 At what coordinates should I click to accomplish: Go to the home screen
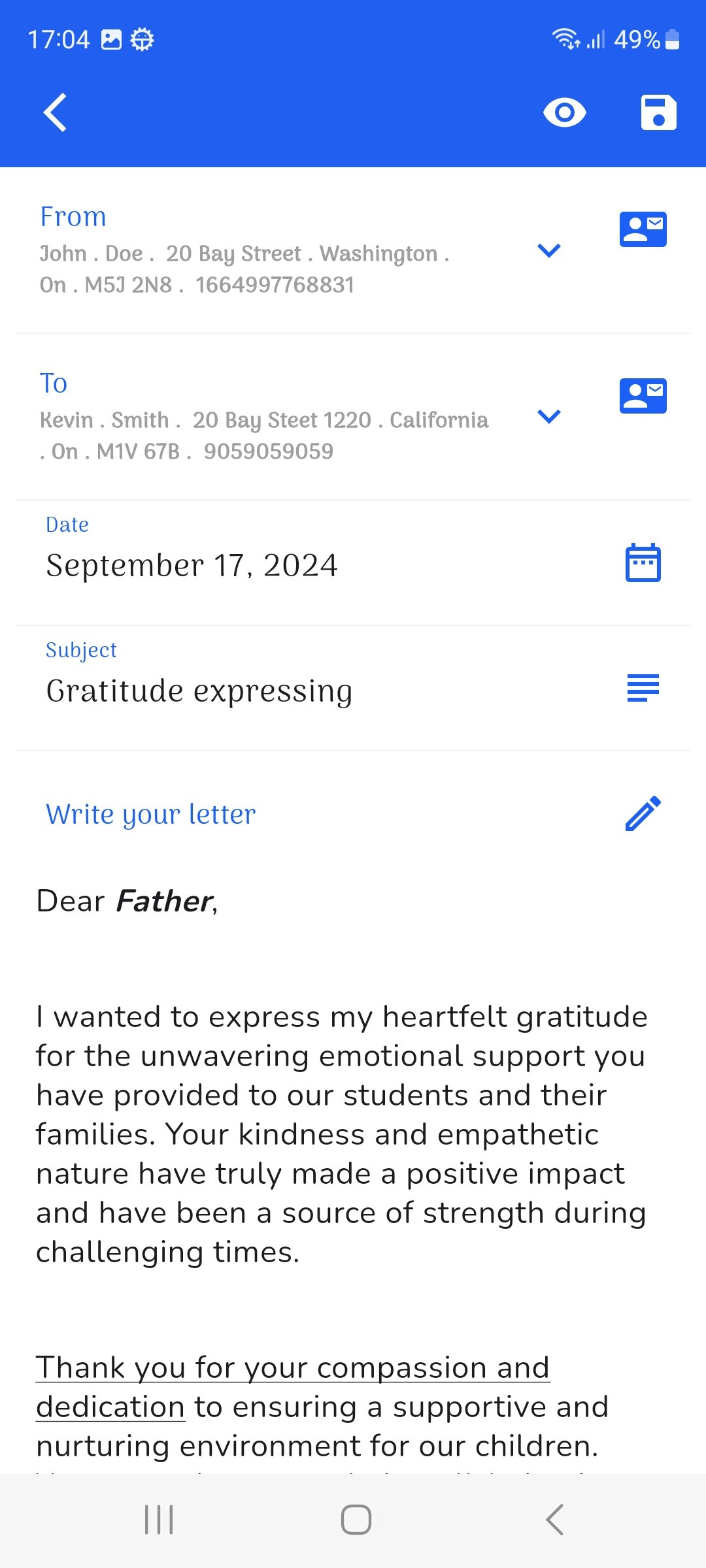click(356, 1519)
